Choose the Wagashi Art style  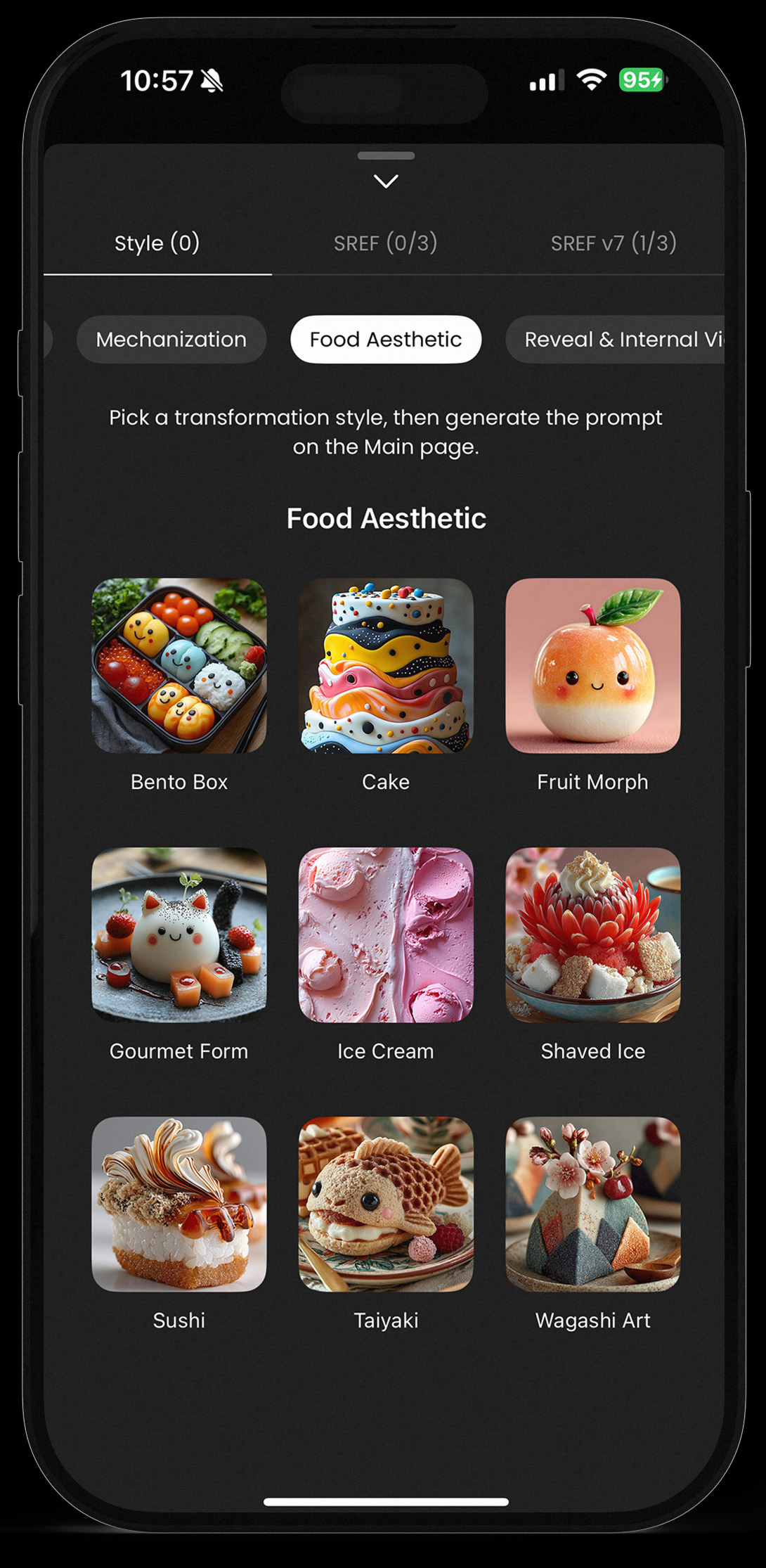pyautogui.click(x=592, y=1204)
